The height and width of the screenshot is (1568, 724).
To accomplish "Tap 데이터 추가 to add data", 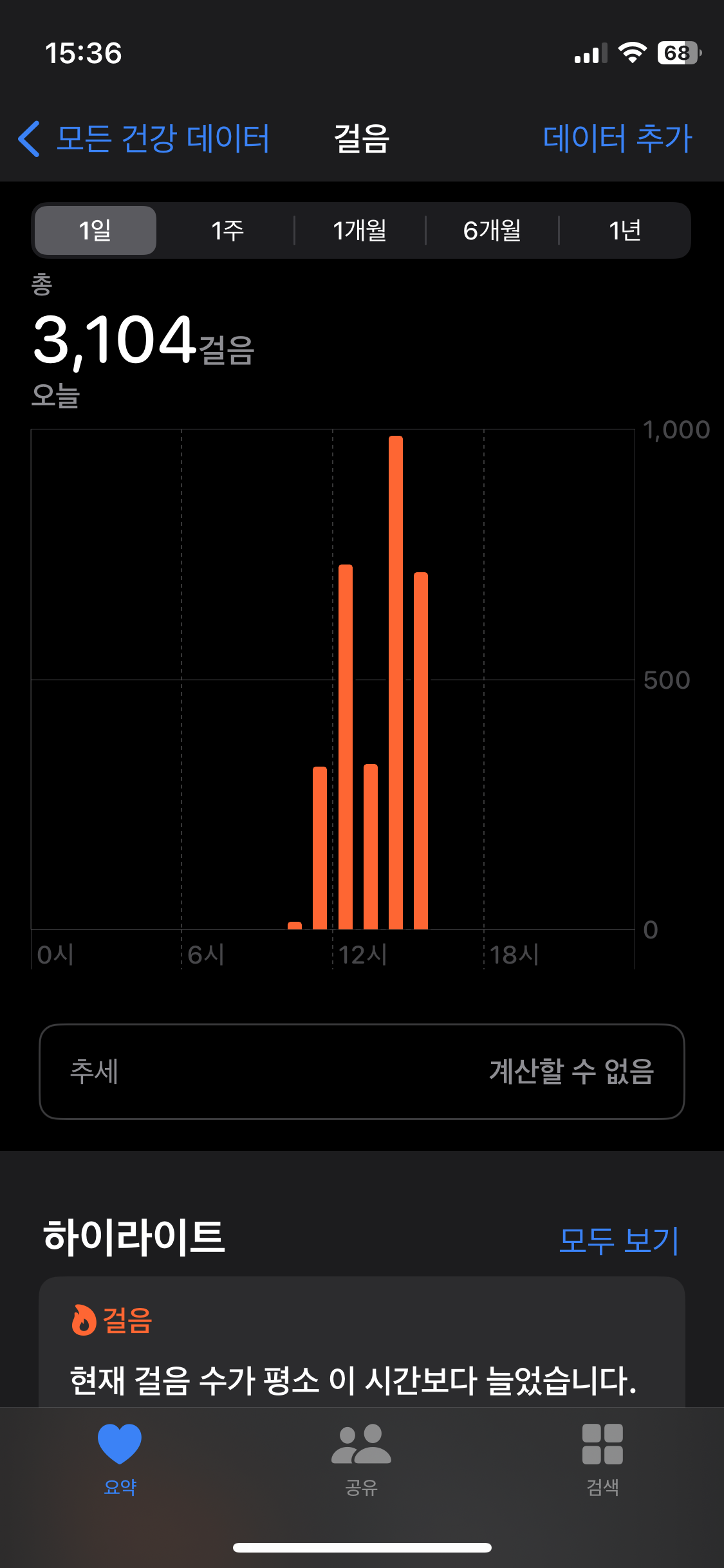I will point(617,138).
